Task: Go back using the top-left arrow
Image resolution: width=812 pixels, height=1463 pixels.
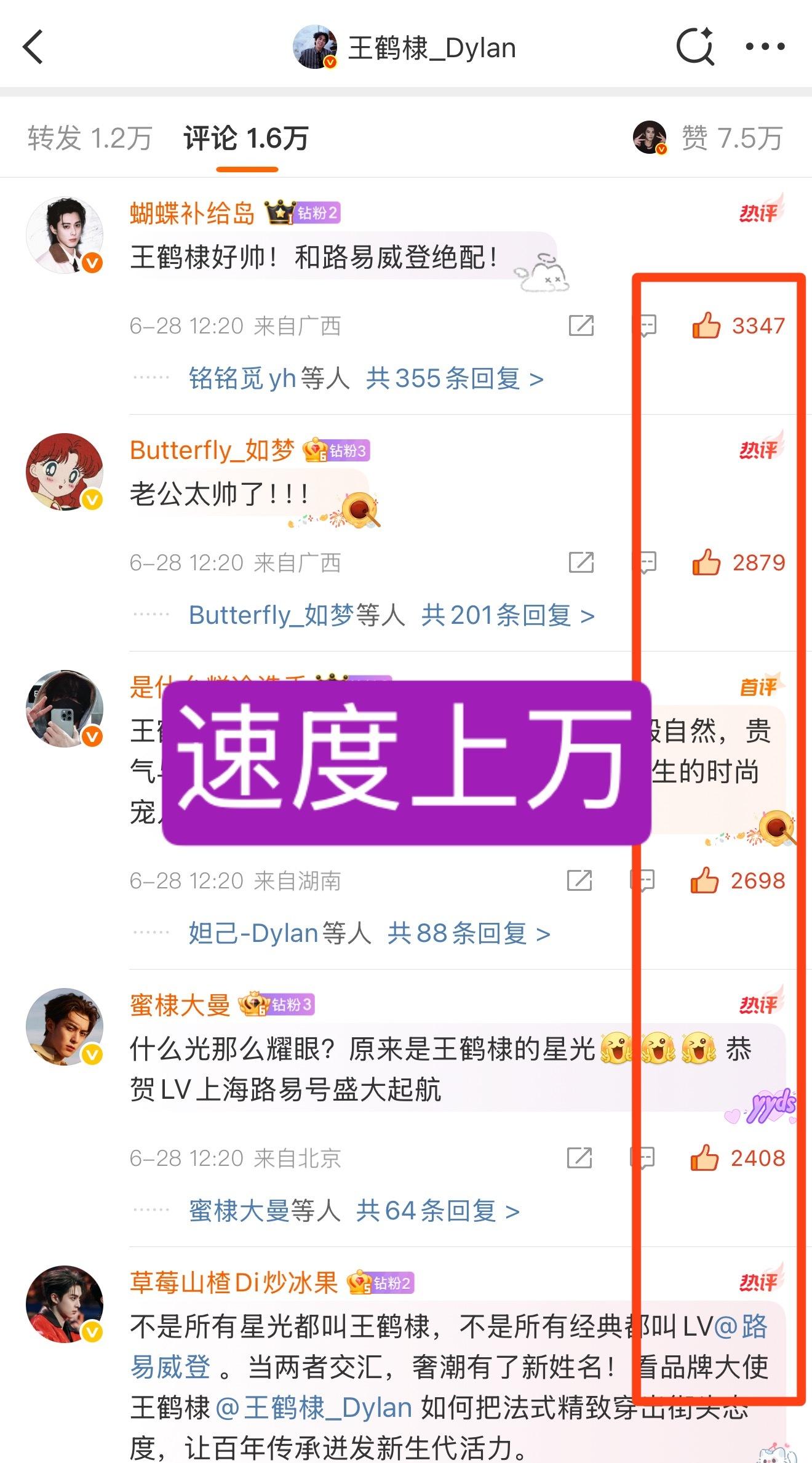Action: [x=33, y=47]
